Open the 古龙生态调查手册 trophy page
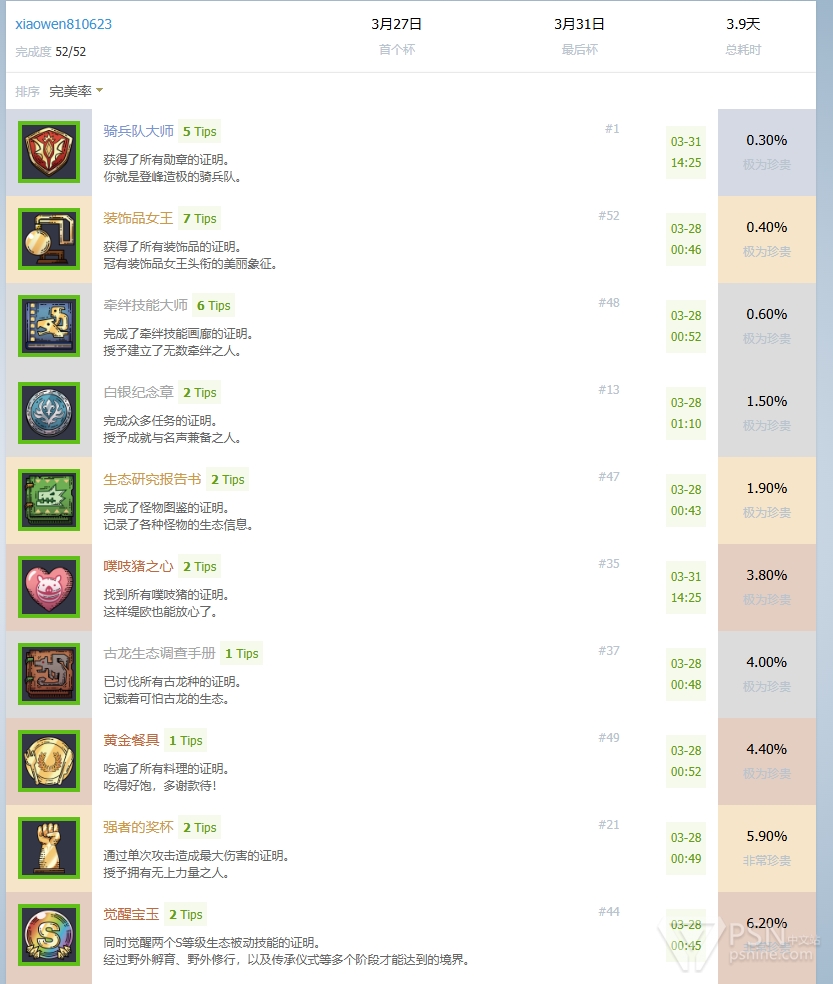 pyautogui.click(x=160, y=653)
